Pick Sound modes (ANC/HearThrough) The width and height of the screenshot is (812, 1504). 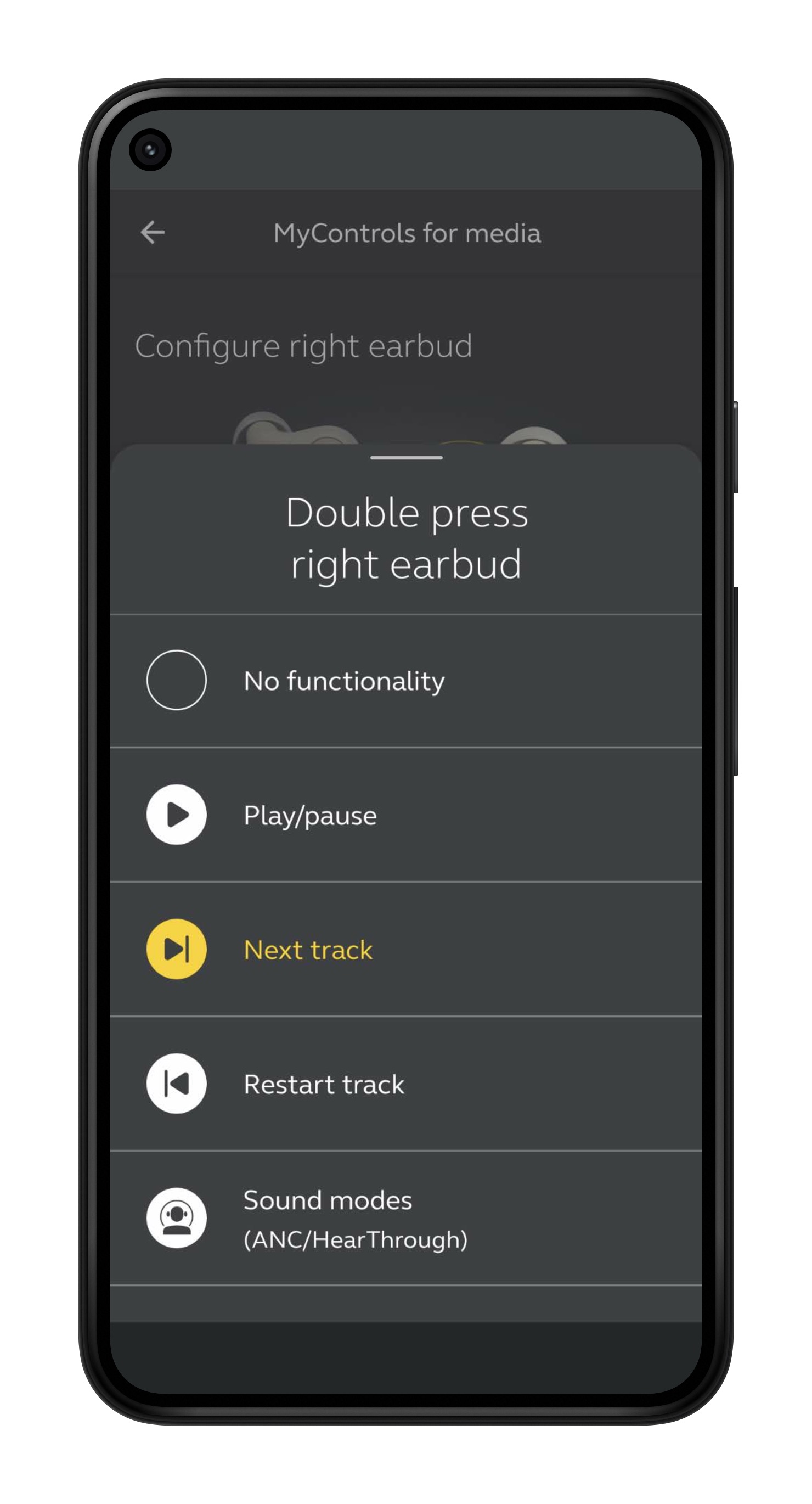point(405,1219)
